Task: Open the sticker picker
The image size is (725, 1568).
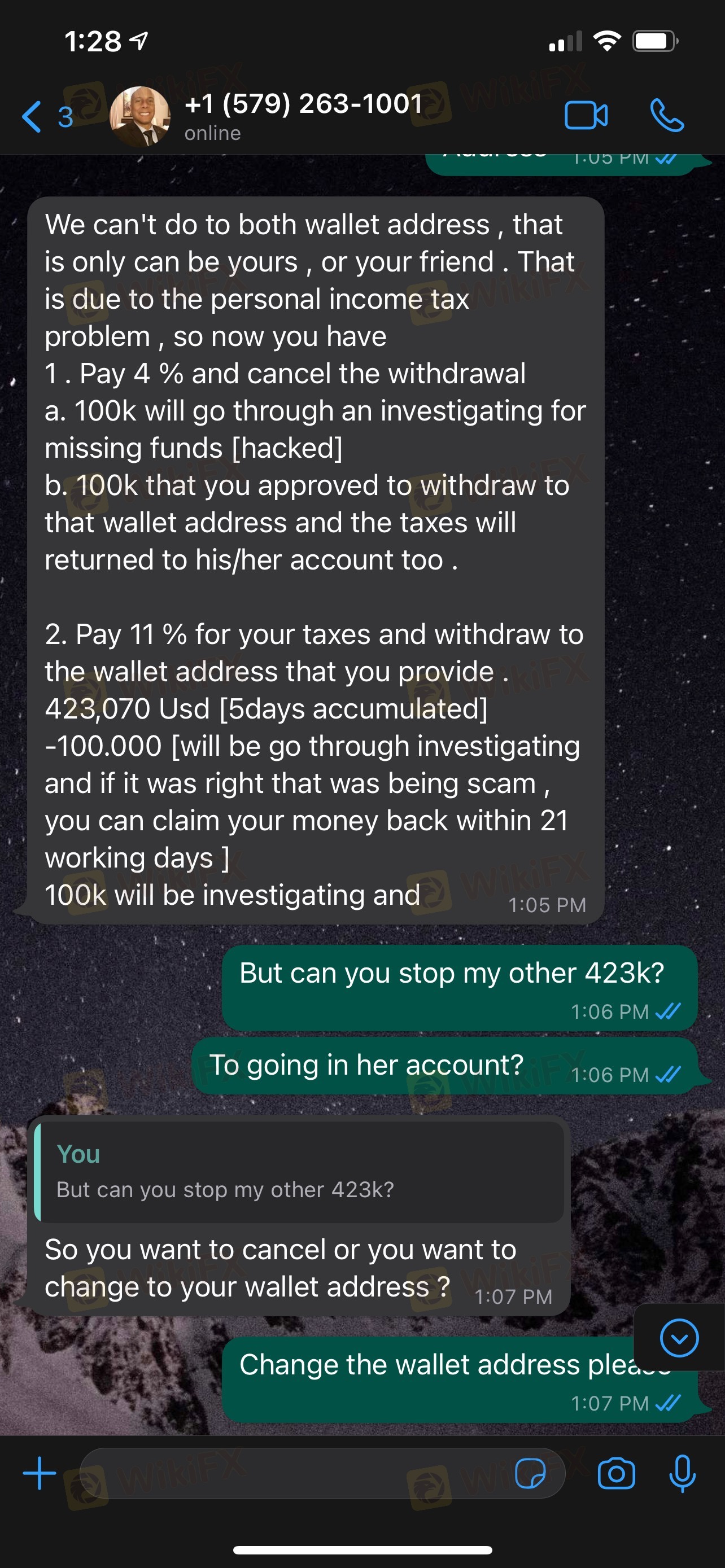Action: click(x=530, y=1474)
